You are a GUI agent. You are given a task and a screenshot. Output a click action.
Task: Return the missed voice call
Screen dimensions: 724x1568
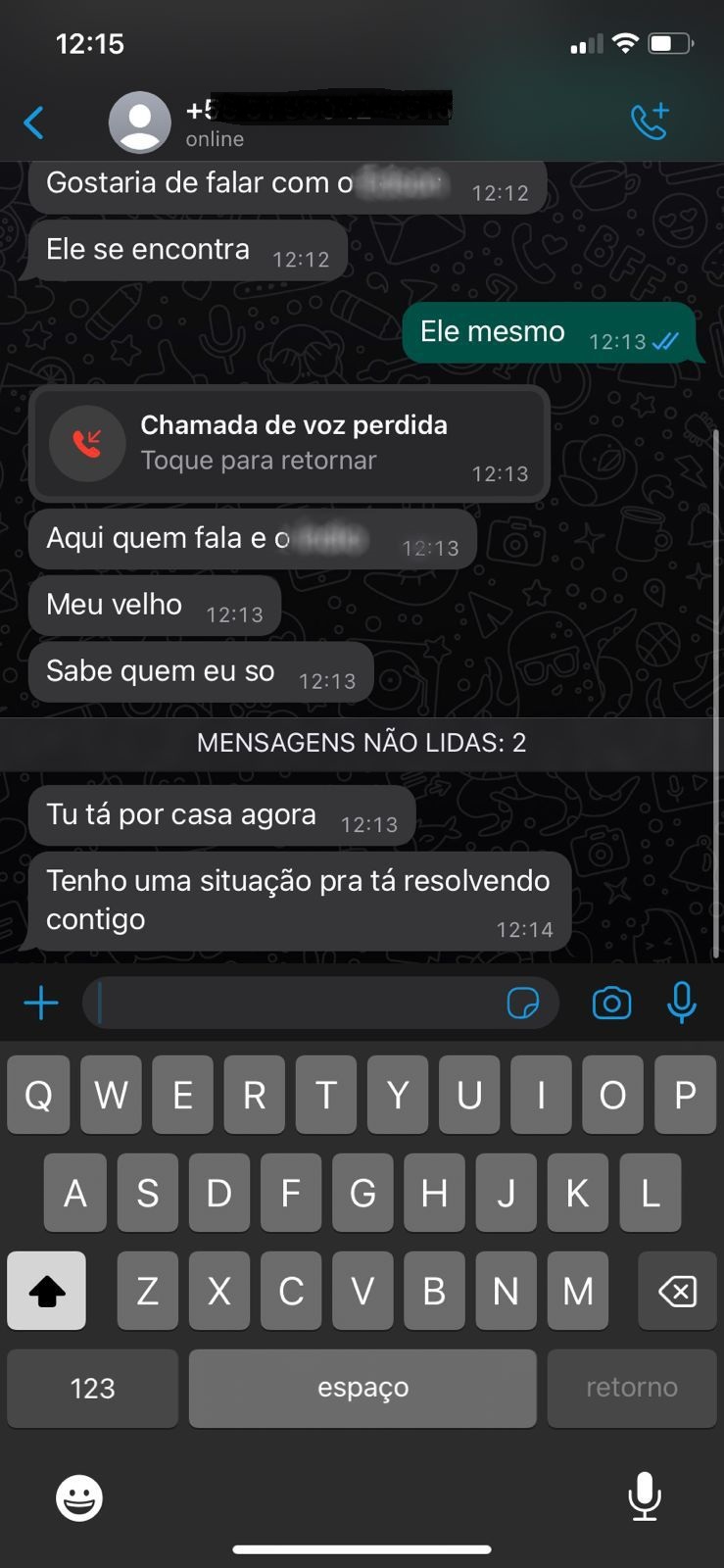point(289,443)
